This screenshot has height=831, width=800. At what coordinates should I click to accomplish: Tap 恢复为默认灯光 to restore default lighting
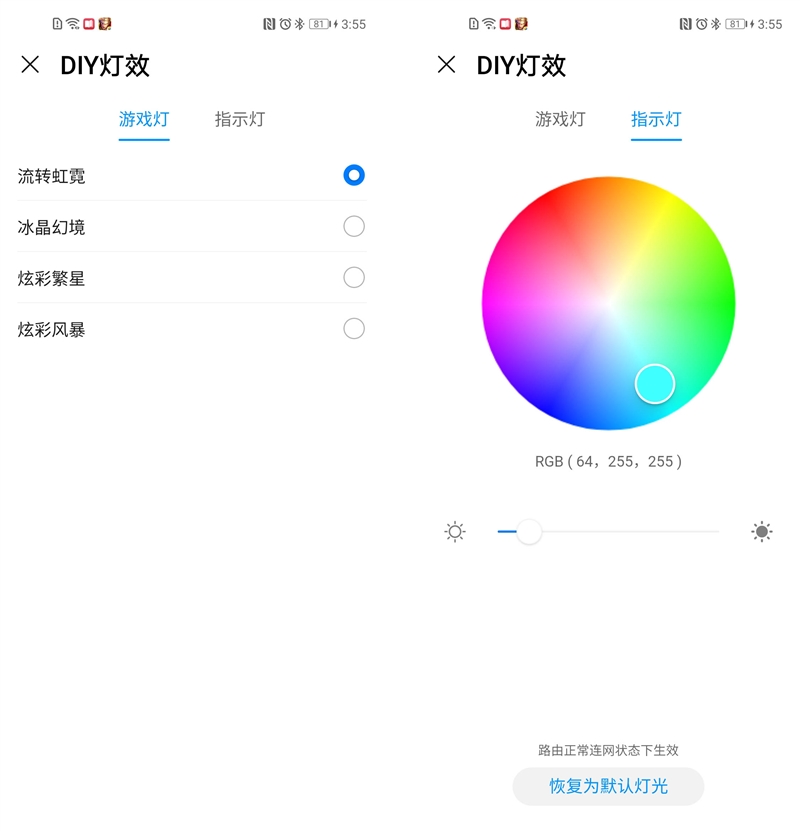[608, 786]
